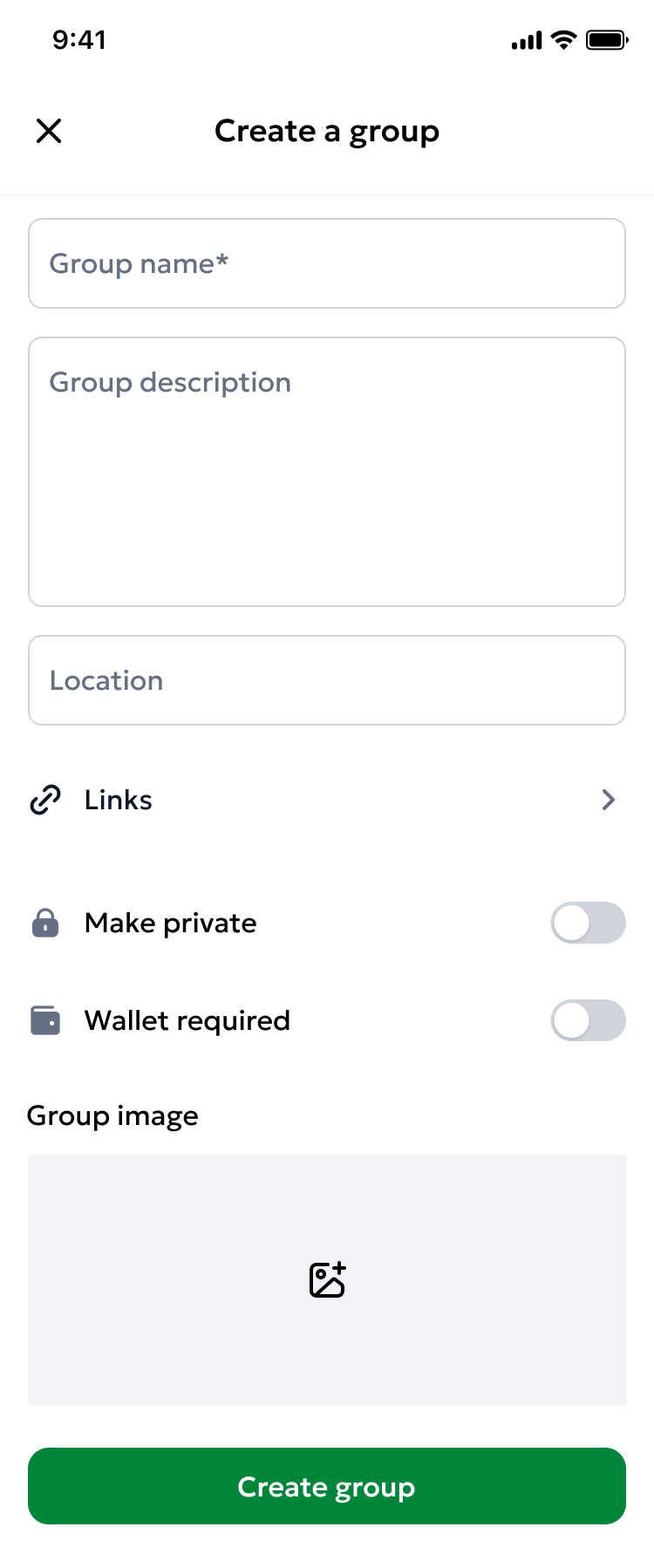Select the Location field
This screenshot has height=1568, width=654.
[x=326, y=680]
